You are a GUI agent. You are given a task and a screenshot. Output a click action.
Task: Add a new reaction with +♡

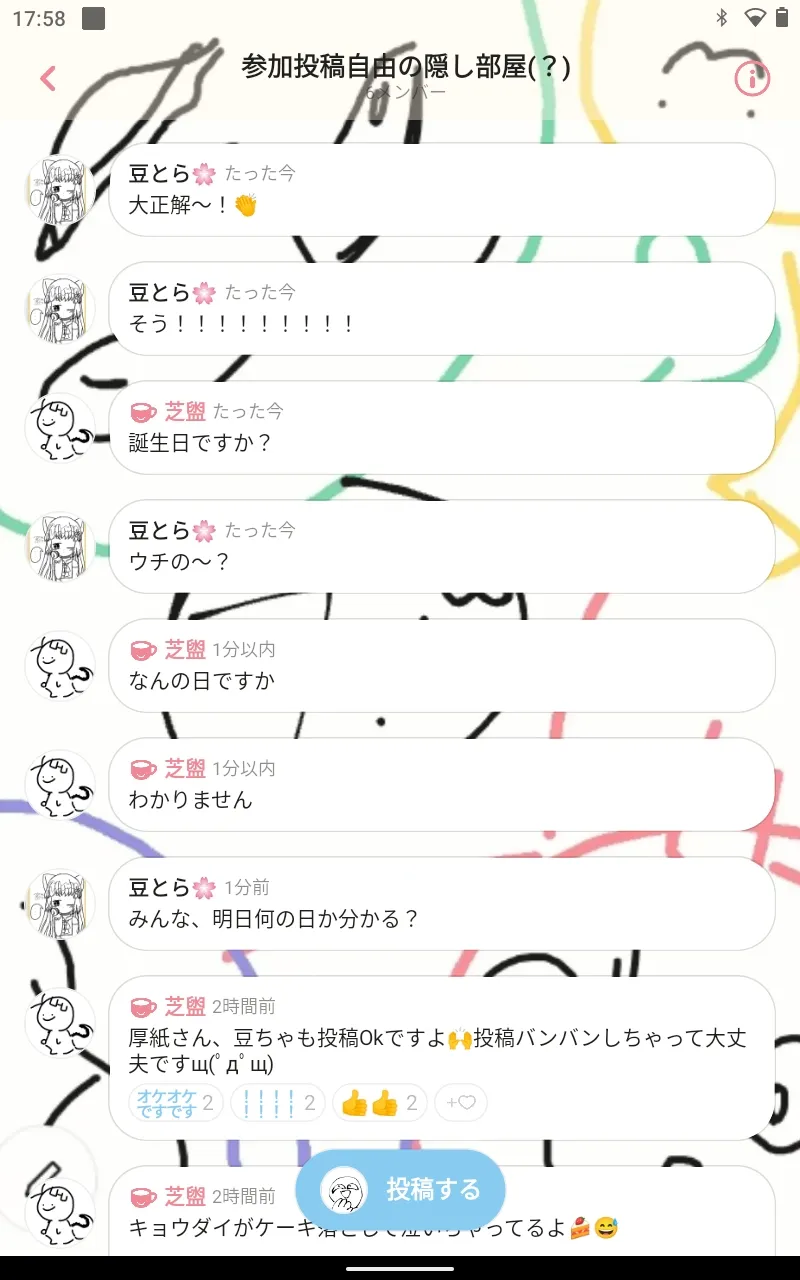461,1103
